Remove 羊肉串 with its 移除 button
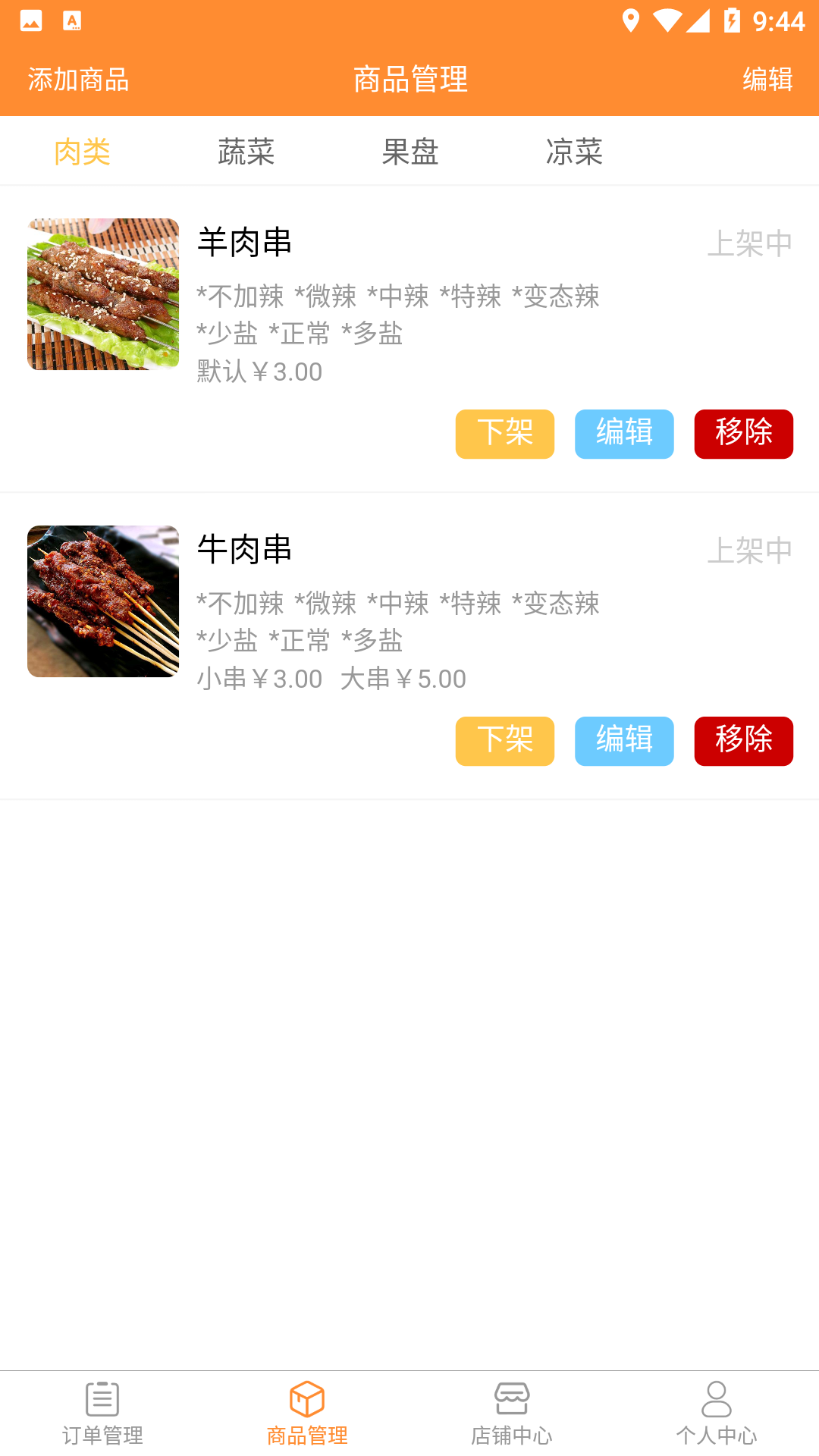Screen dimensions: 819x1456 [x=743, y=434]
